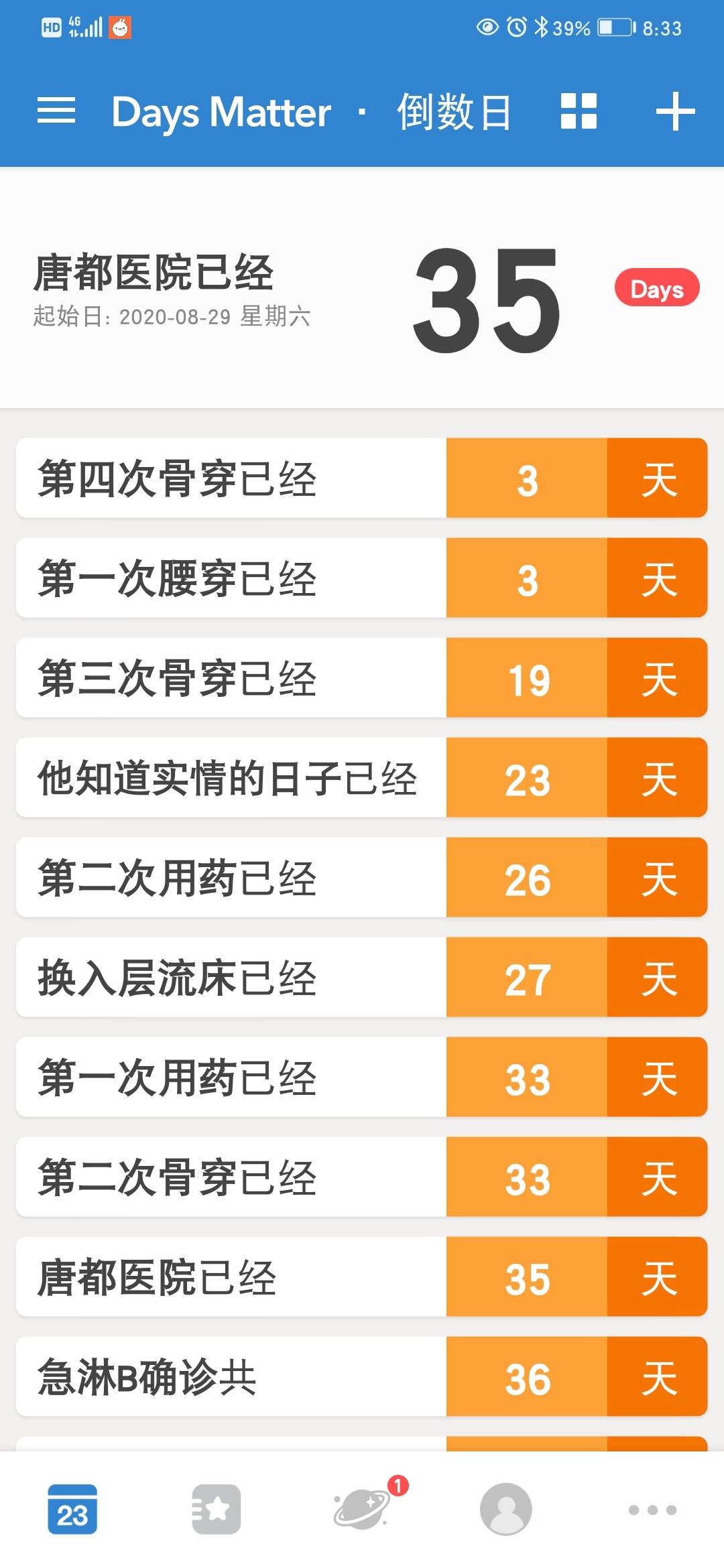Open 第二次骨穿已经 event

(362, 1177)
